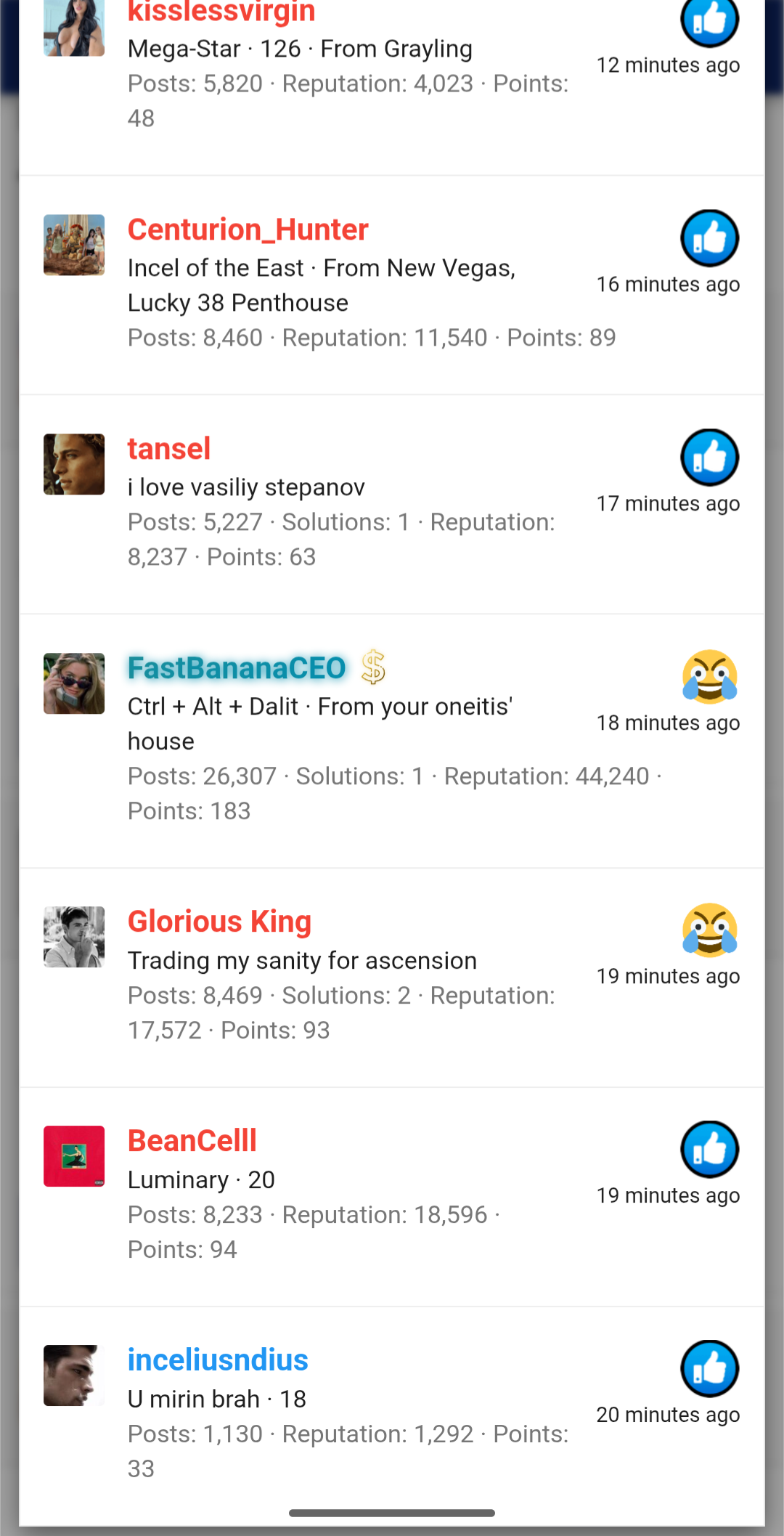Open kisslessvirgin's profile link
Viewport: 784px width, 1536px height.
pyautogui.click(x=221, y=12)
